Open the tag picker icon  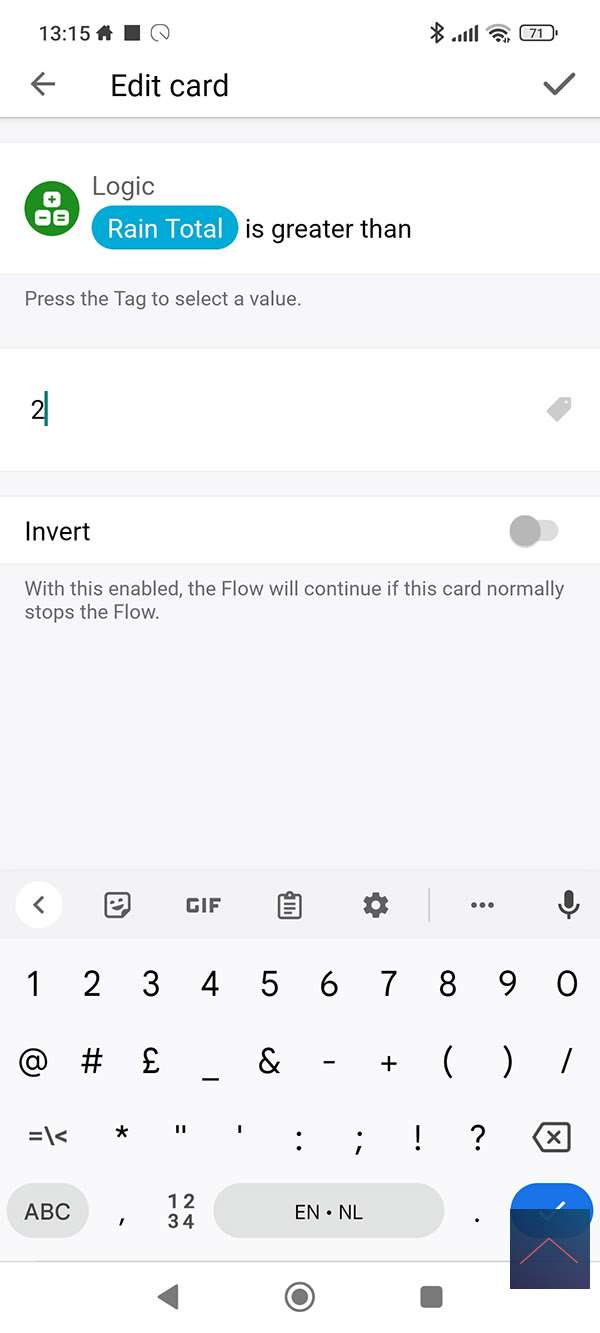[x=559, y=408]
